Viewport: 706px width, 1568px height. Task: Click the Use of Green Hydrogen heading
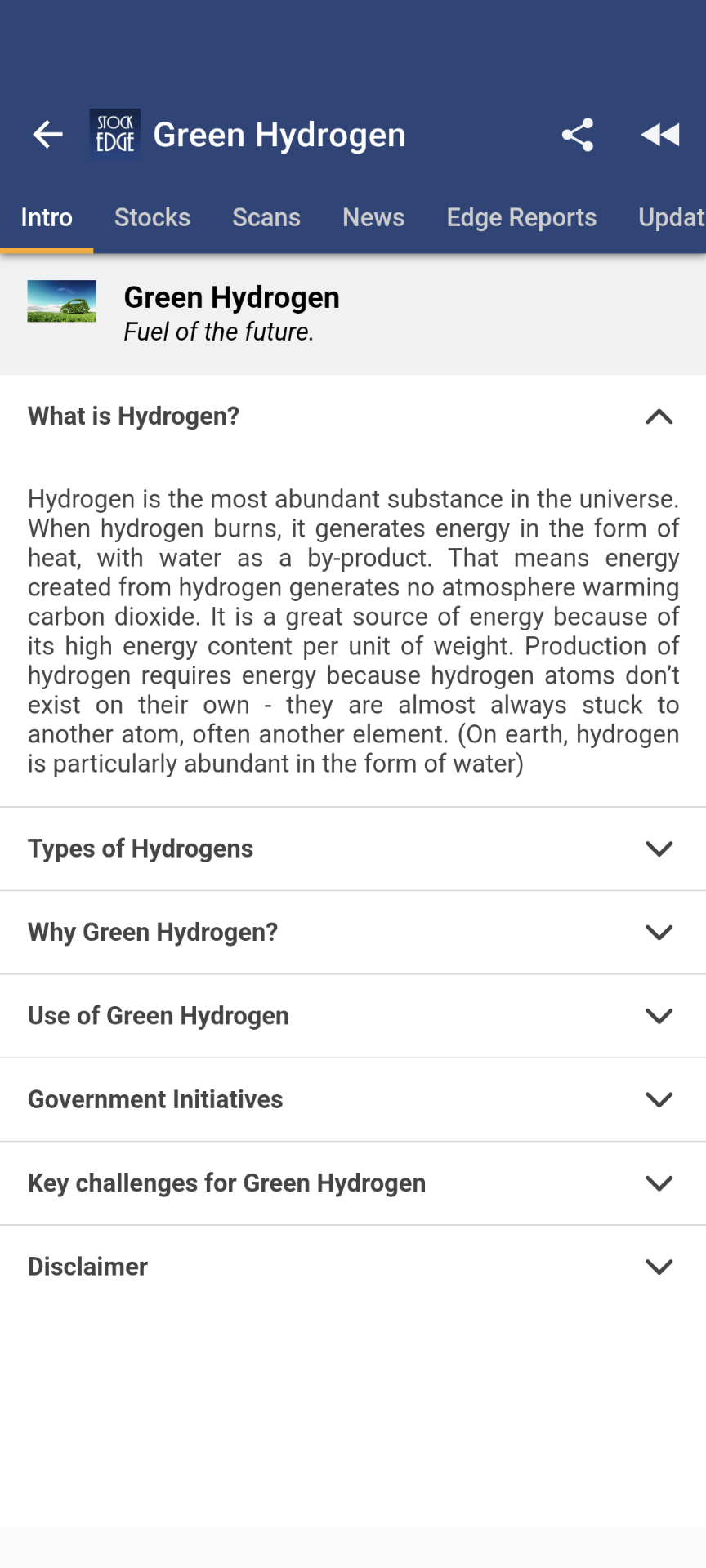point(158,1016)
